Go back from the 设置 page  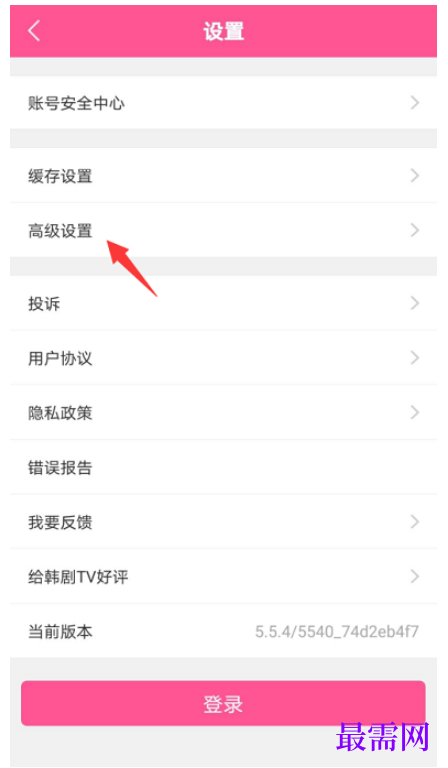click(x=34, y=31)
